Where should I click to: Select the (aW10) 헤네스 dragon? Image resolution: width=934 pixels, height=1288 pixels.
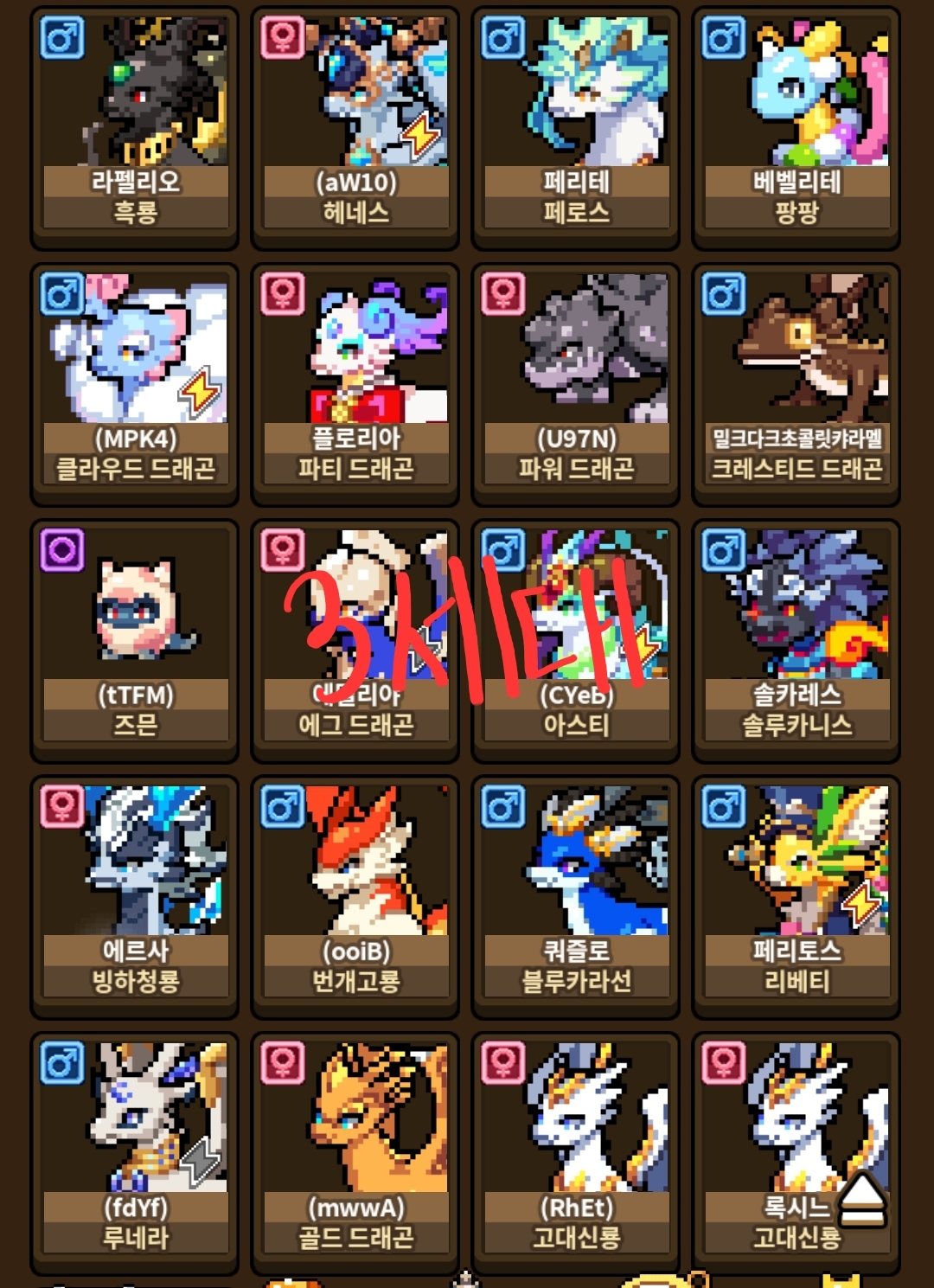click(x=355, y=125)
